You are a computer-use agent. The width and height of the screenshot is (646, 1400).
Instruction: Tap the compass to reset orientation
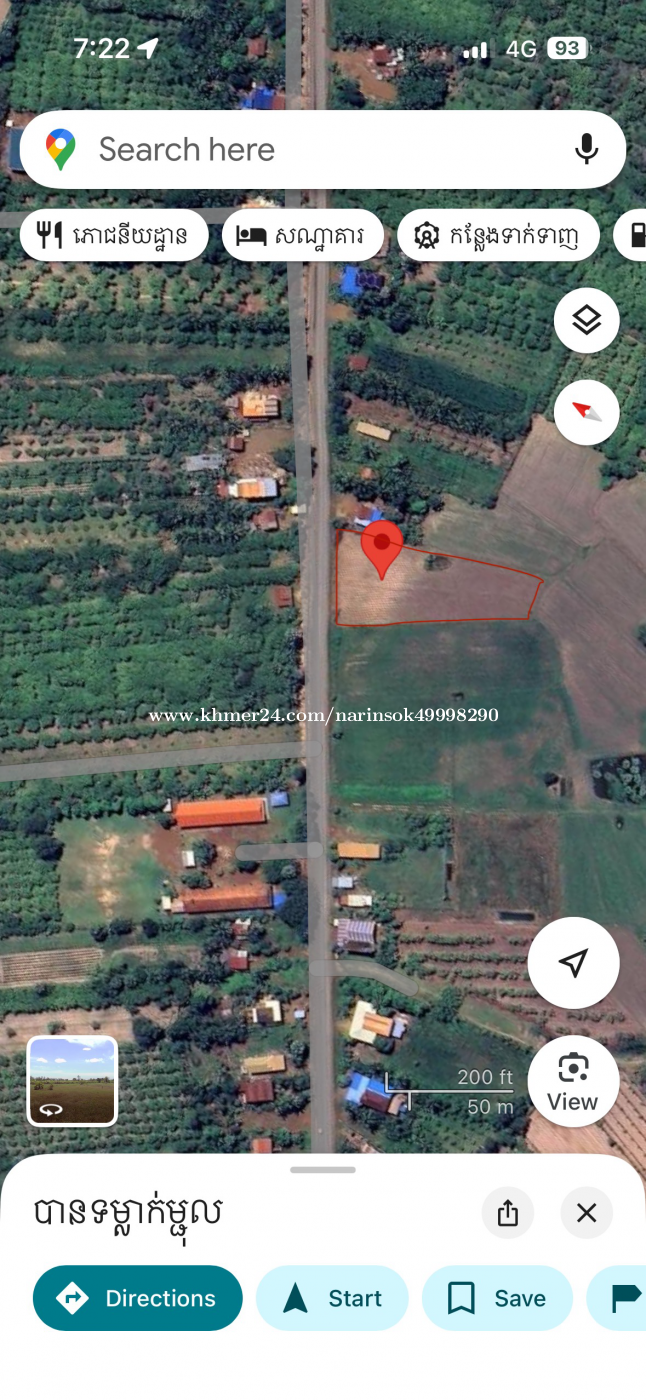[x=587, y=411]
